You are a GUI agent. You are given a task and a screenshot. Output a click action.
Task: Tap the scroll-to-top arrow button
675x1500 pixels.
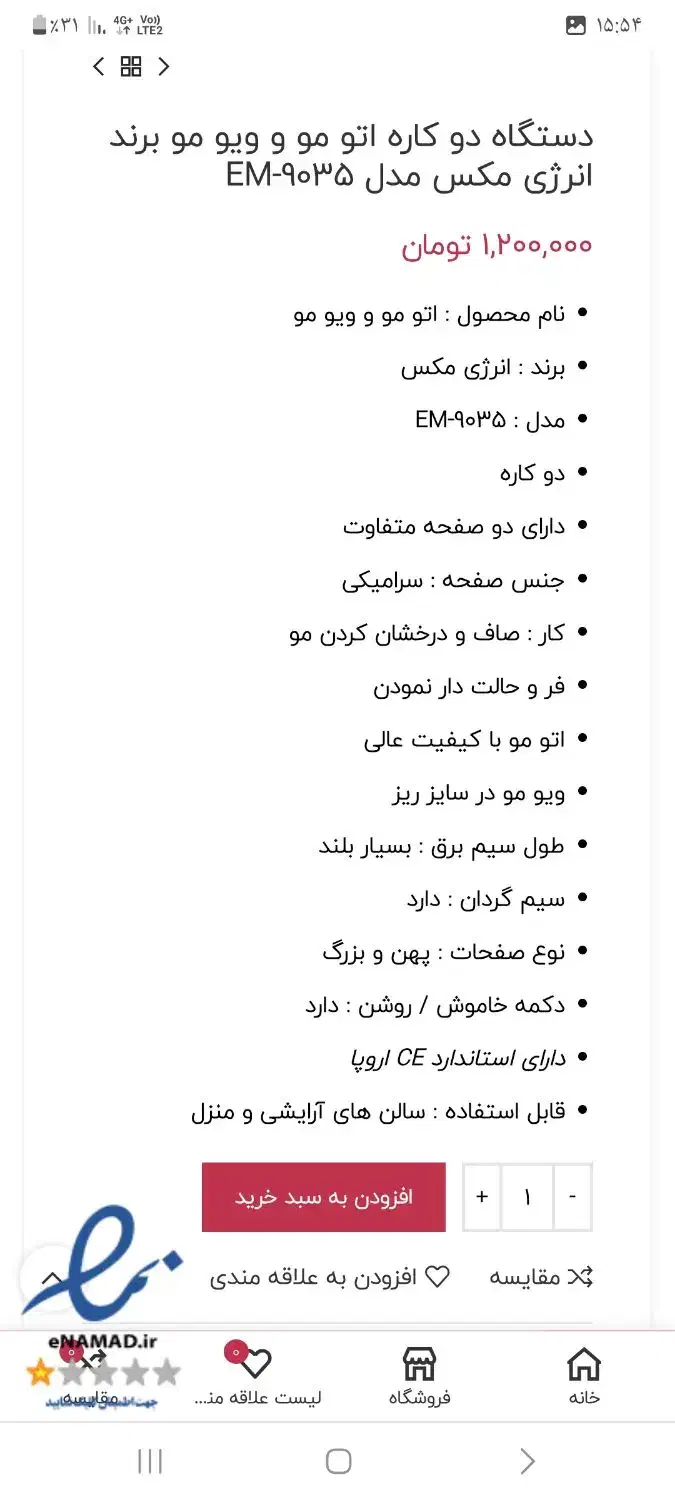(52, 1279)
